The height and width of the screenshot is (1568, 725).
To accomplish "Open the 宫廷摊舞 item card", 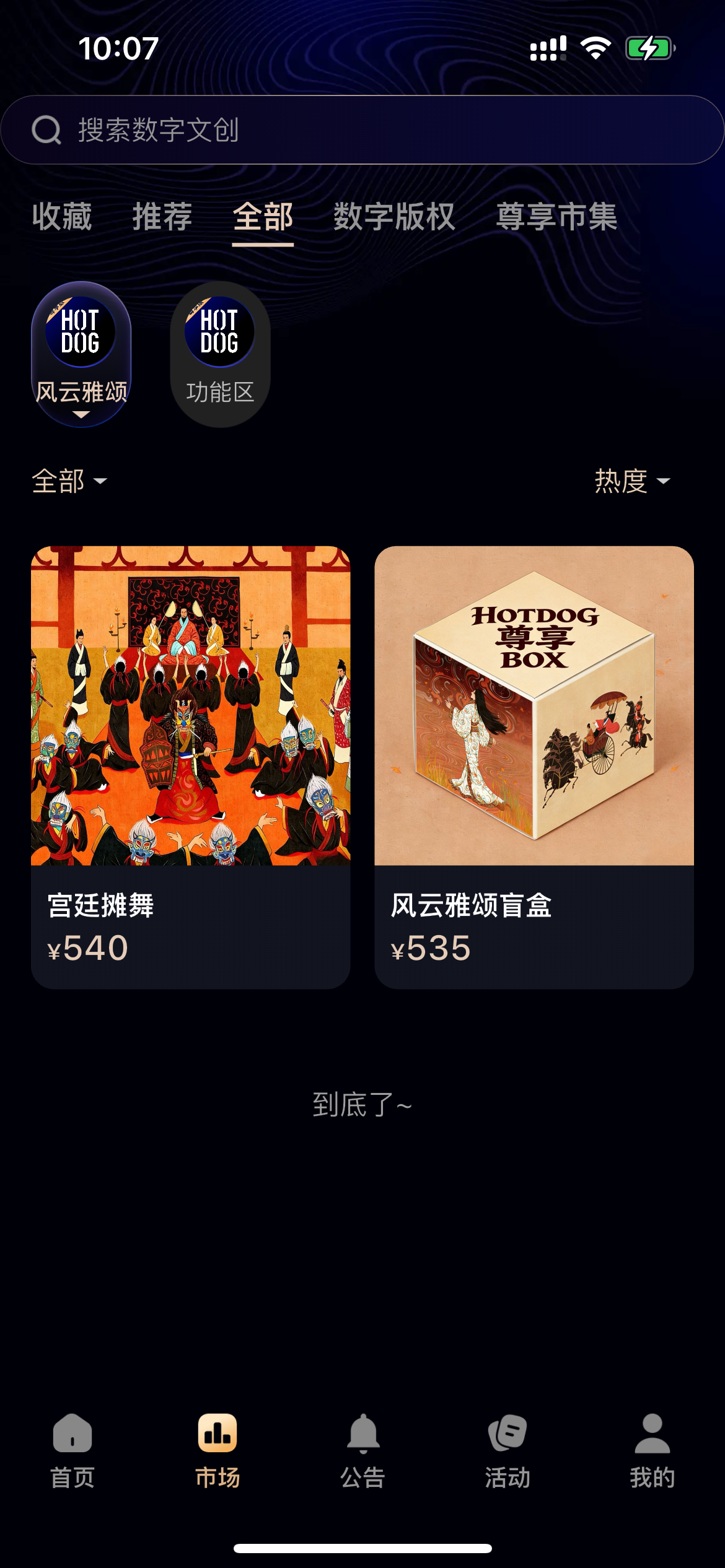I will (190, 767).
